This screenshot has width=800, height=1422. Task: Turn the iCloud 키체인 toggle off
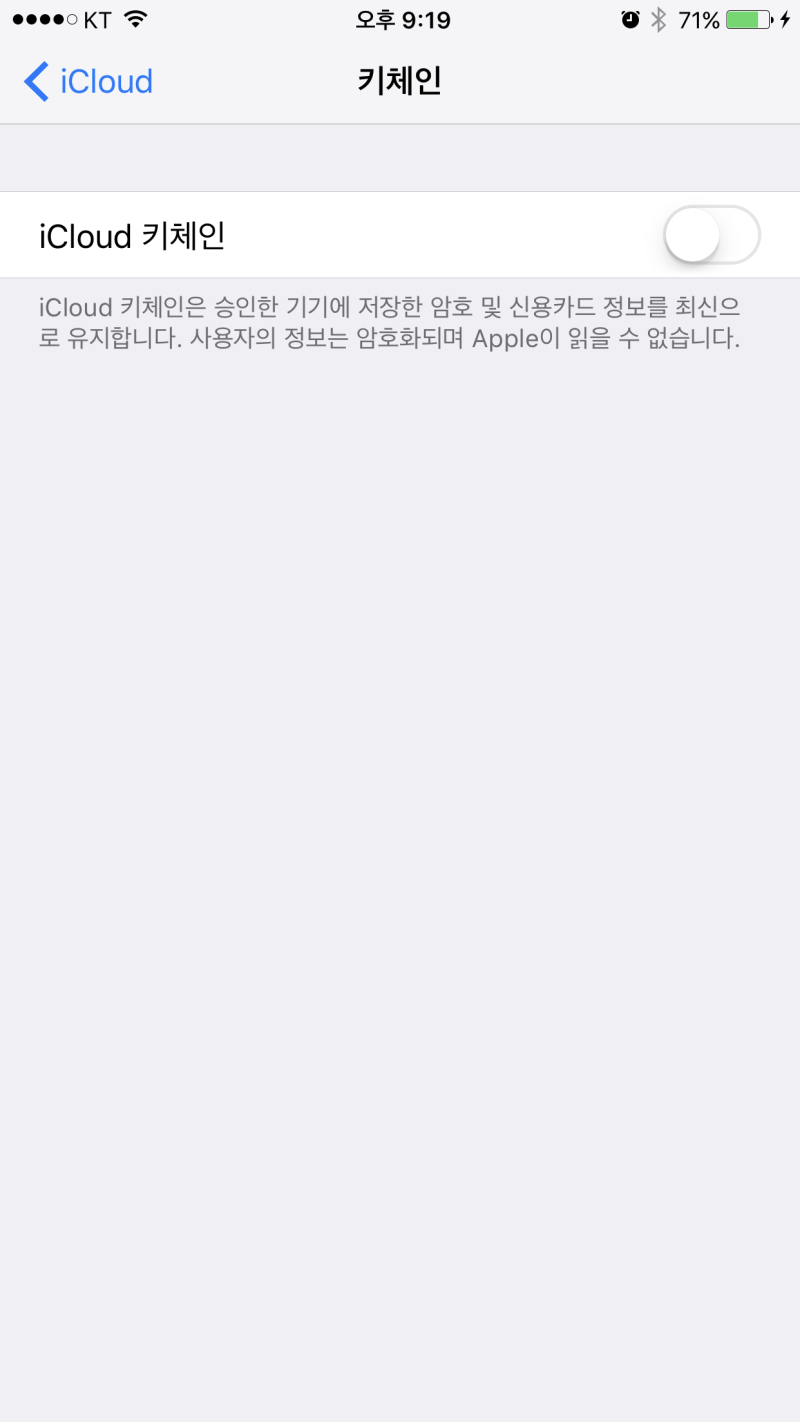click(710, 235)
